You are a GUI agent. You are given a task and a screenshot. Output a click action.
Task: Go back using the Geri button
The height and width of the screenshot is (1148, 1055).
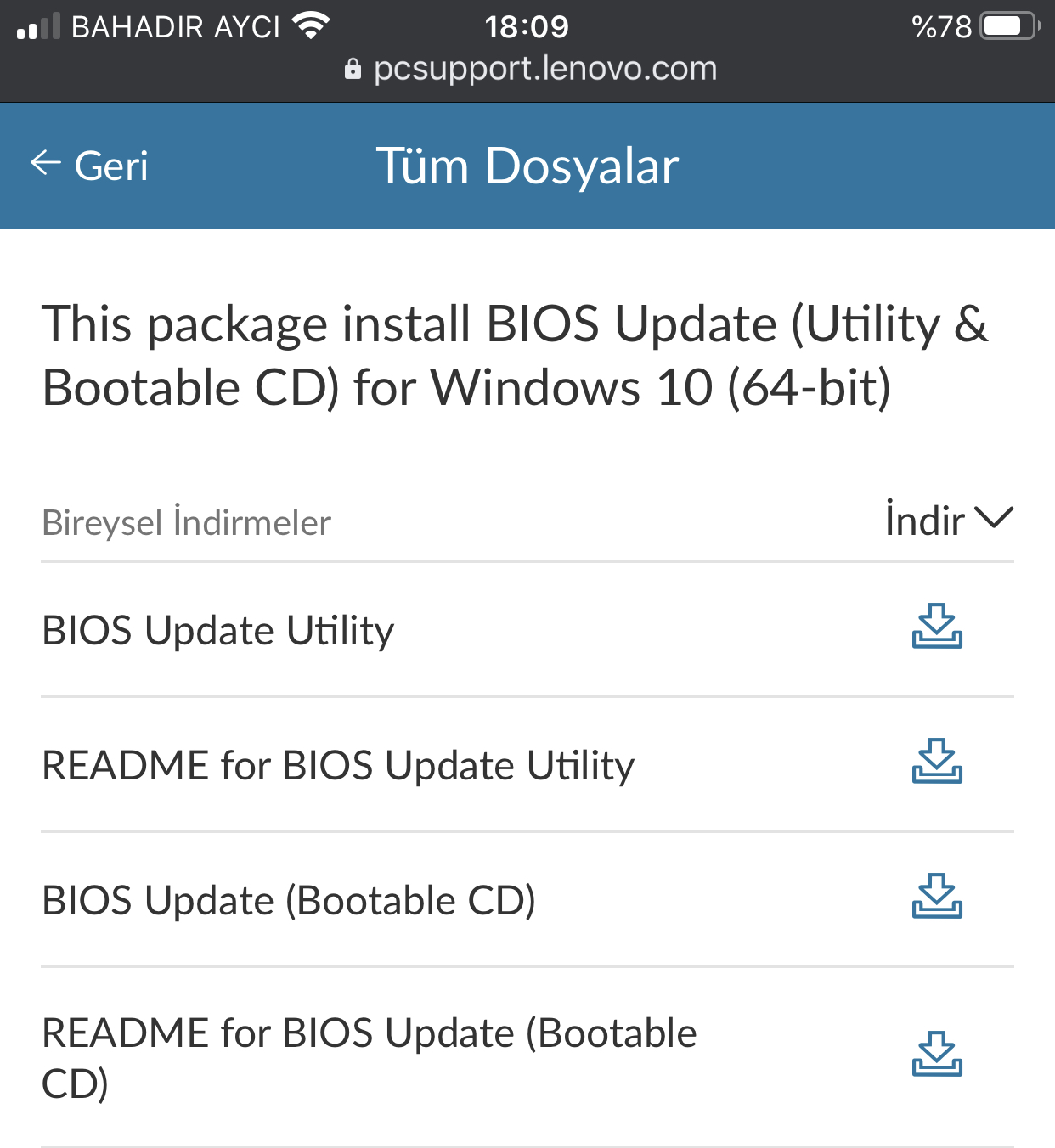click(x=90, y=165)
